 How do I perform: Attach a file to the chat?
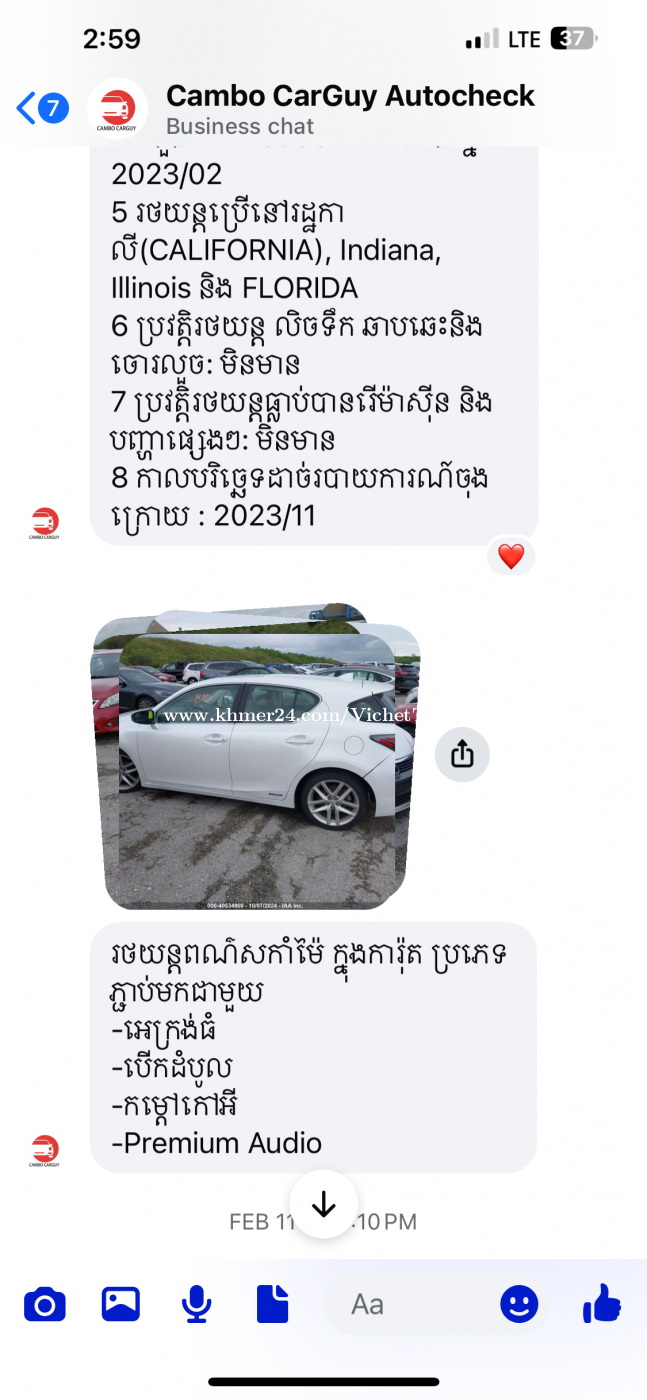click(x=272, y=1305)
